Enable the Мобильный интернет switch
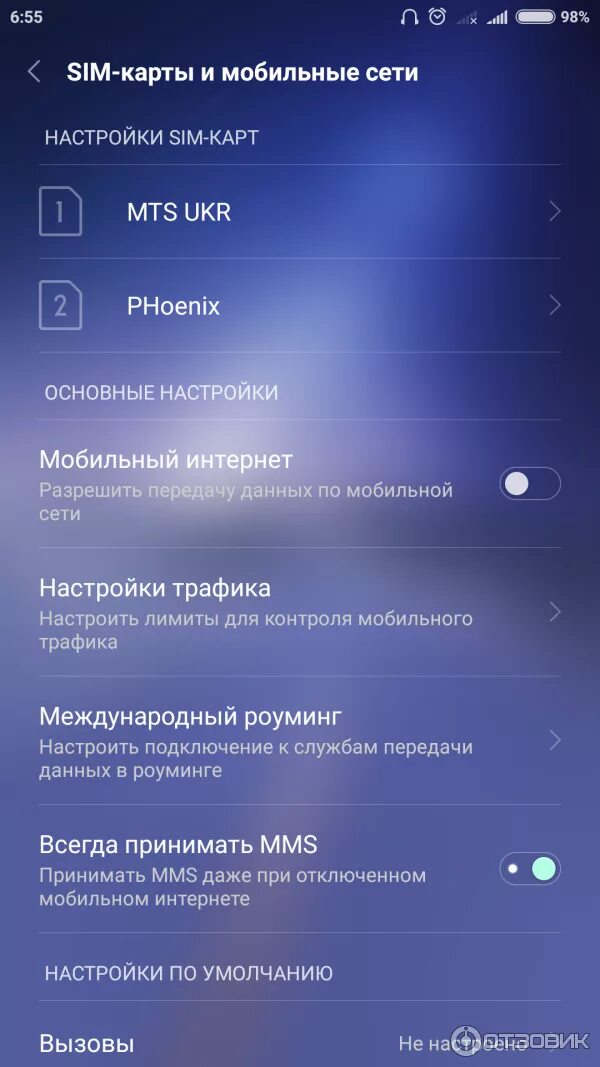Screen dimensions: 600x1067 coord(530,484)
